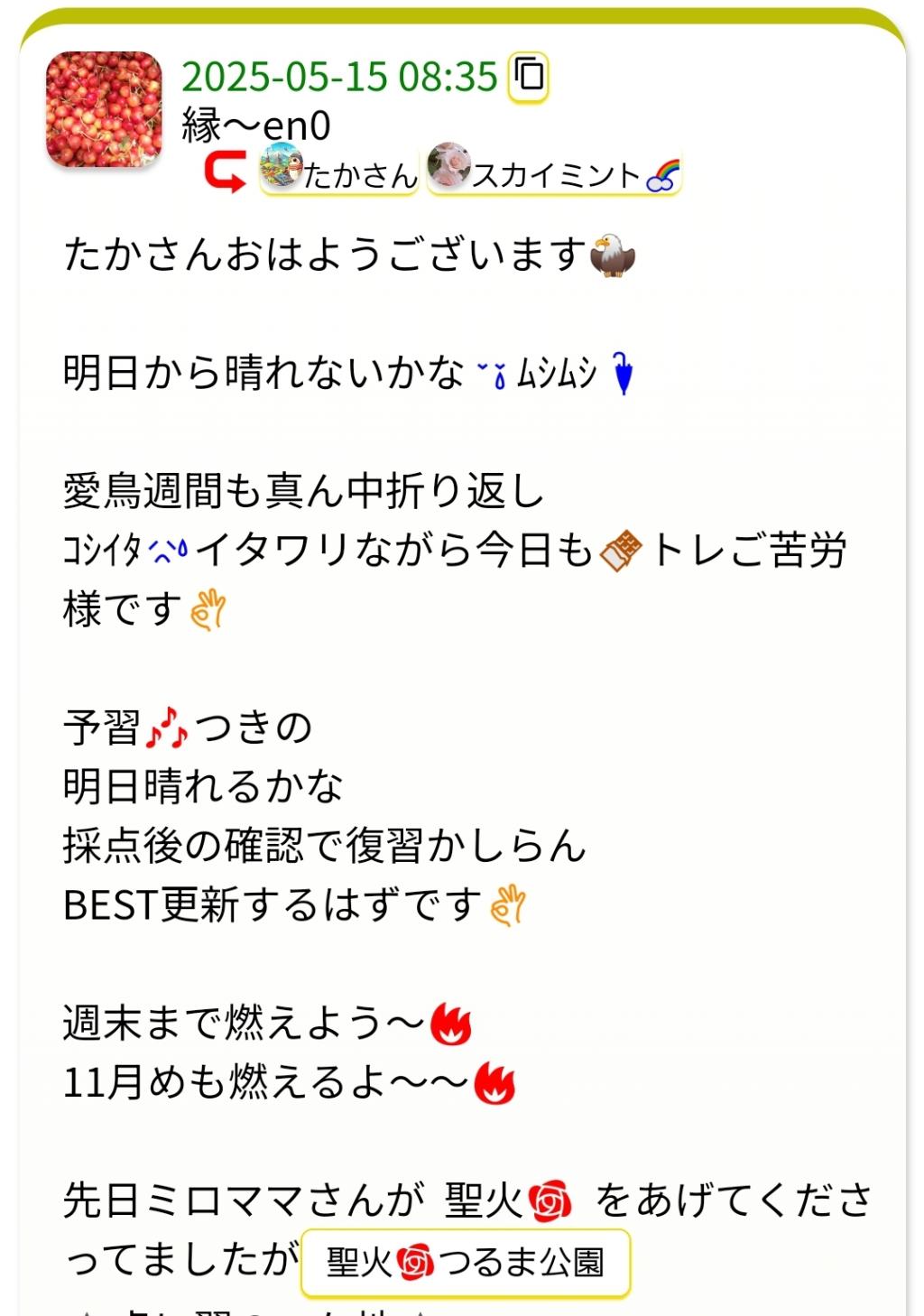This screenshot has width=924, height=1316.
Task: Open the cherry profile picture of 縁〜en0
Action: (x=104, y=109)
